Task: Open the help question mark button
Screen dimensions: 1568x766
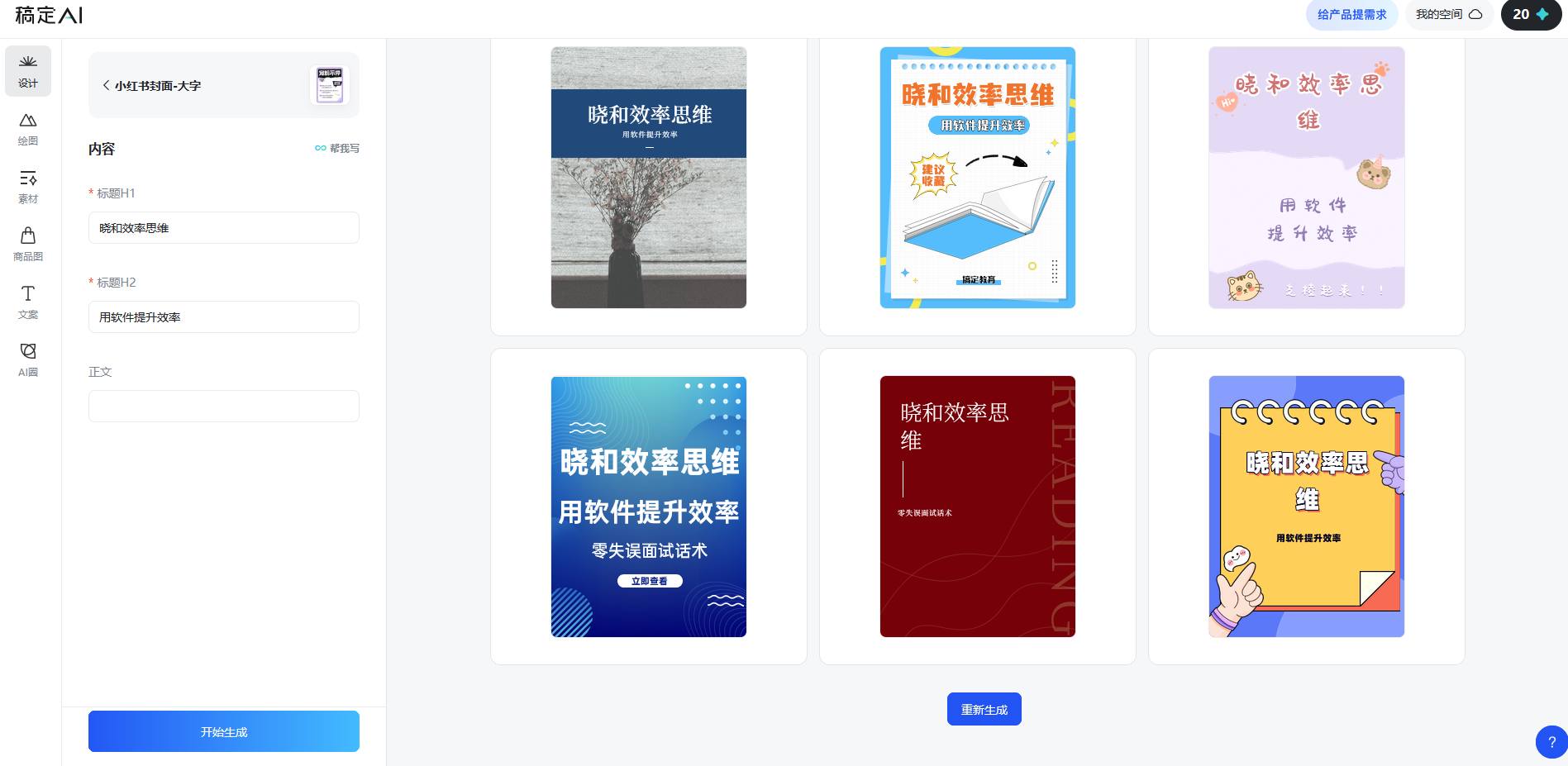Action: (1551, 741)
